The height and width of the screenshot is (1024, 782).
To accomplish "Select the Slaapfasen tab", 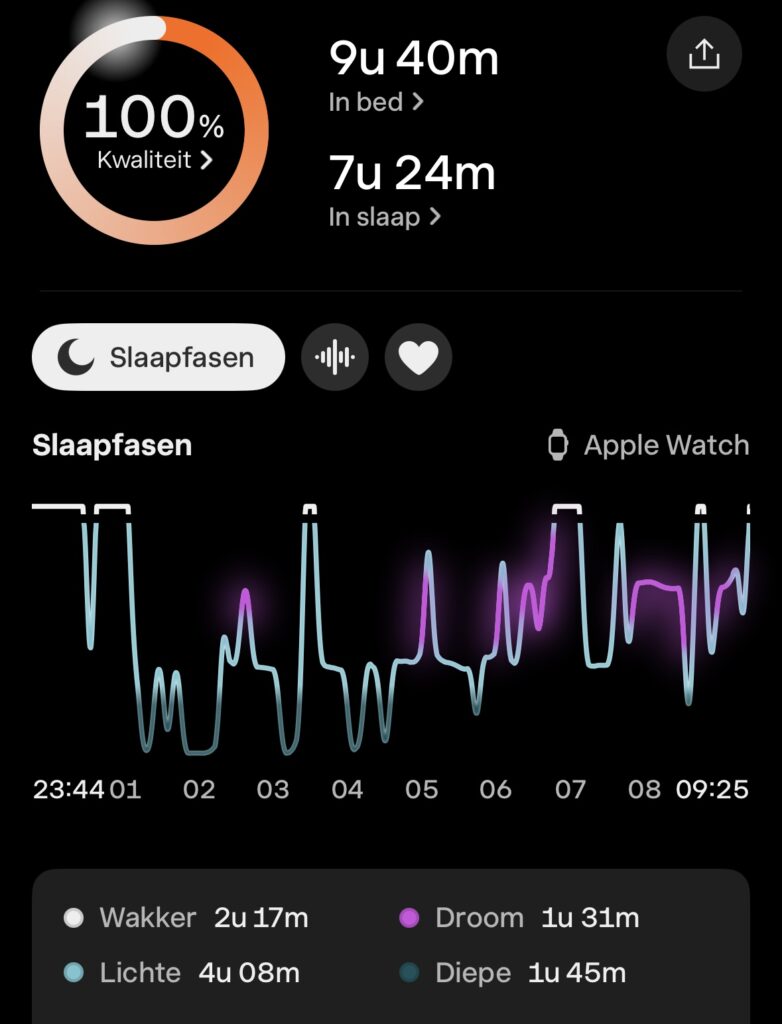I will (x=158, y=357).
